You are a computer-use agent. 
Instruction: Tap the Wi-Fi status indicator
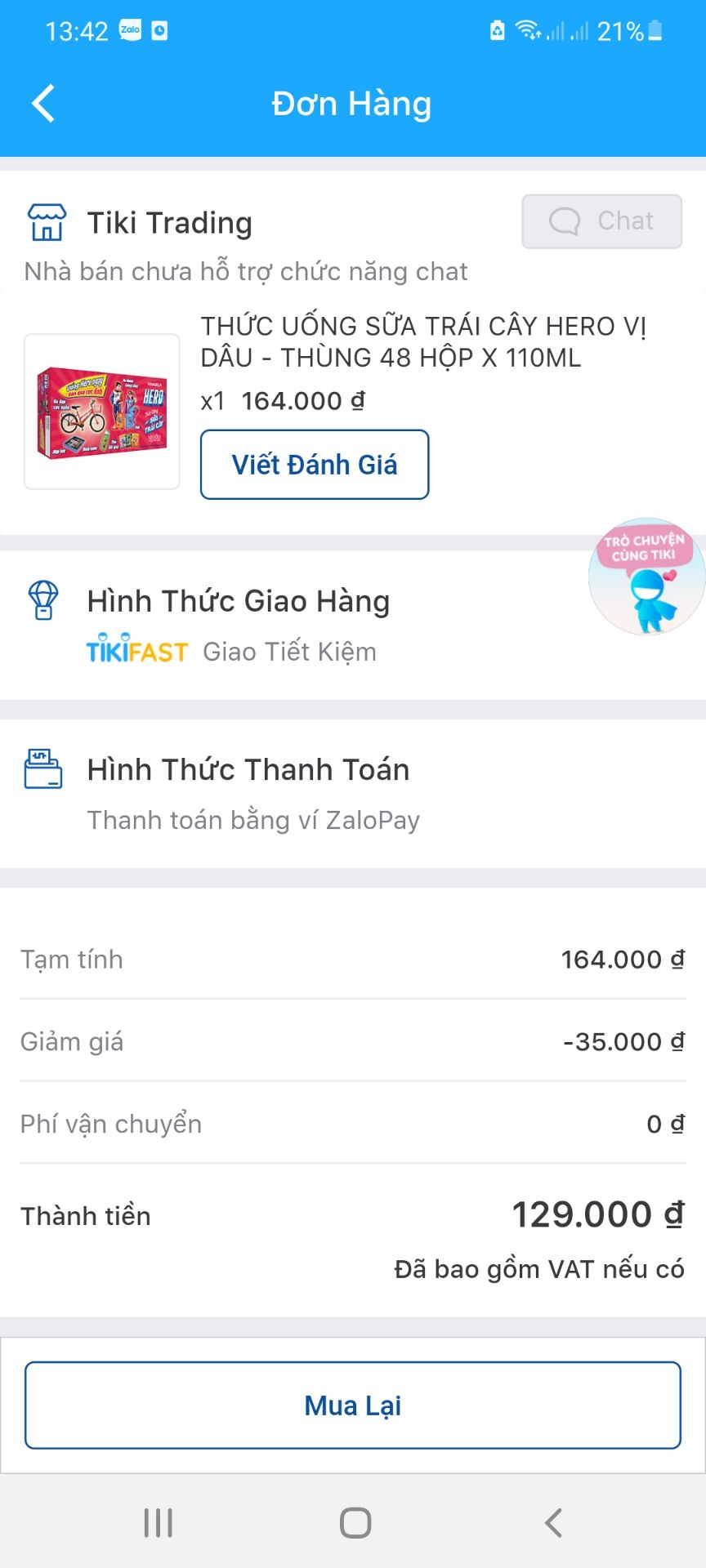point(528,30)
